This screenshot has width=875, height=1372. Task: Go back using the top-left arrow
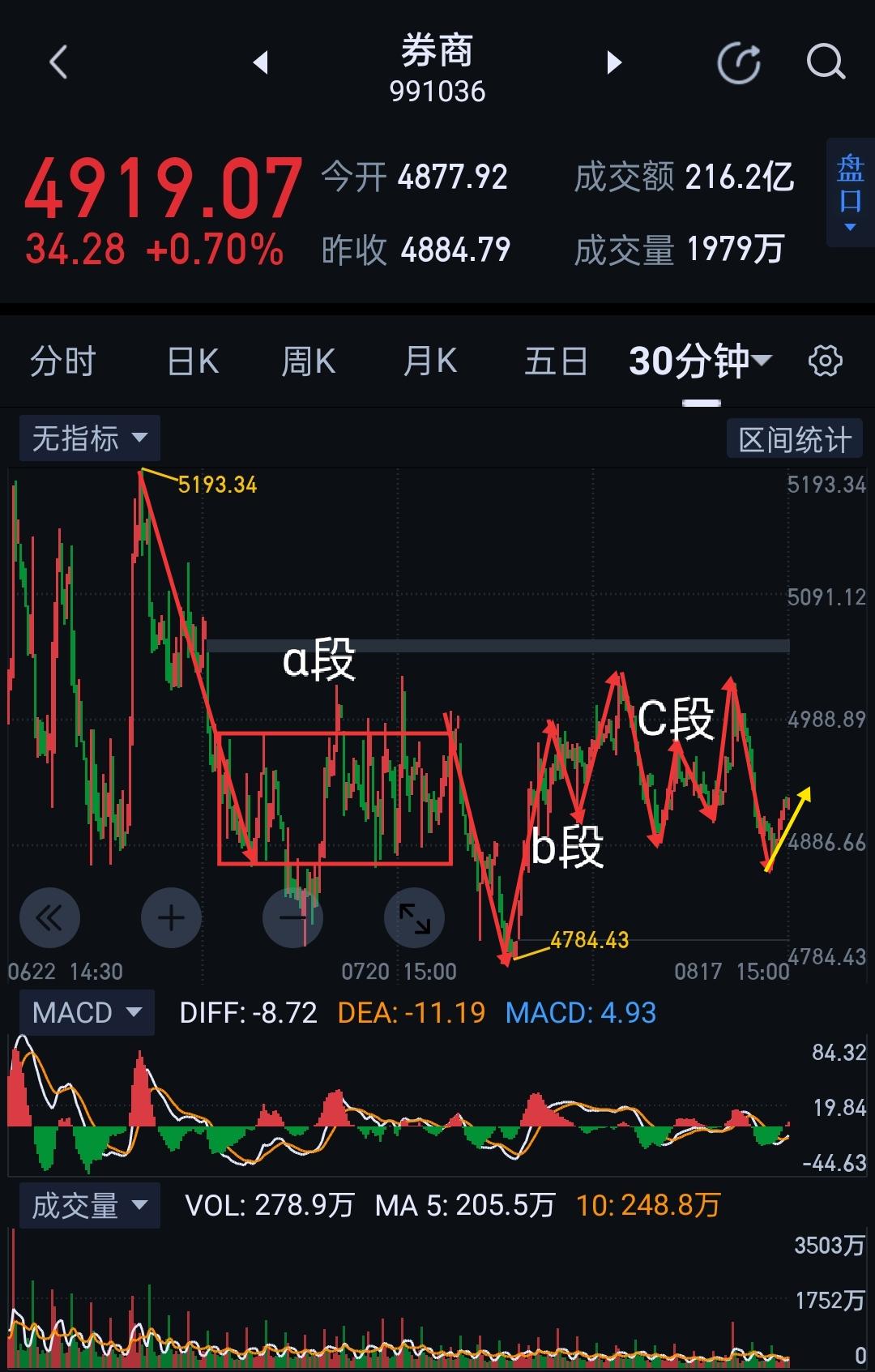pyautogui.click(x=58, y=62)
